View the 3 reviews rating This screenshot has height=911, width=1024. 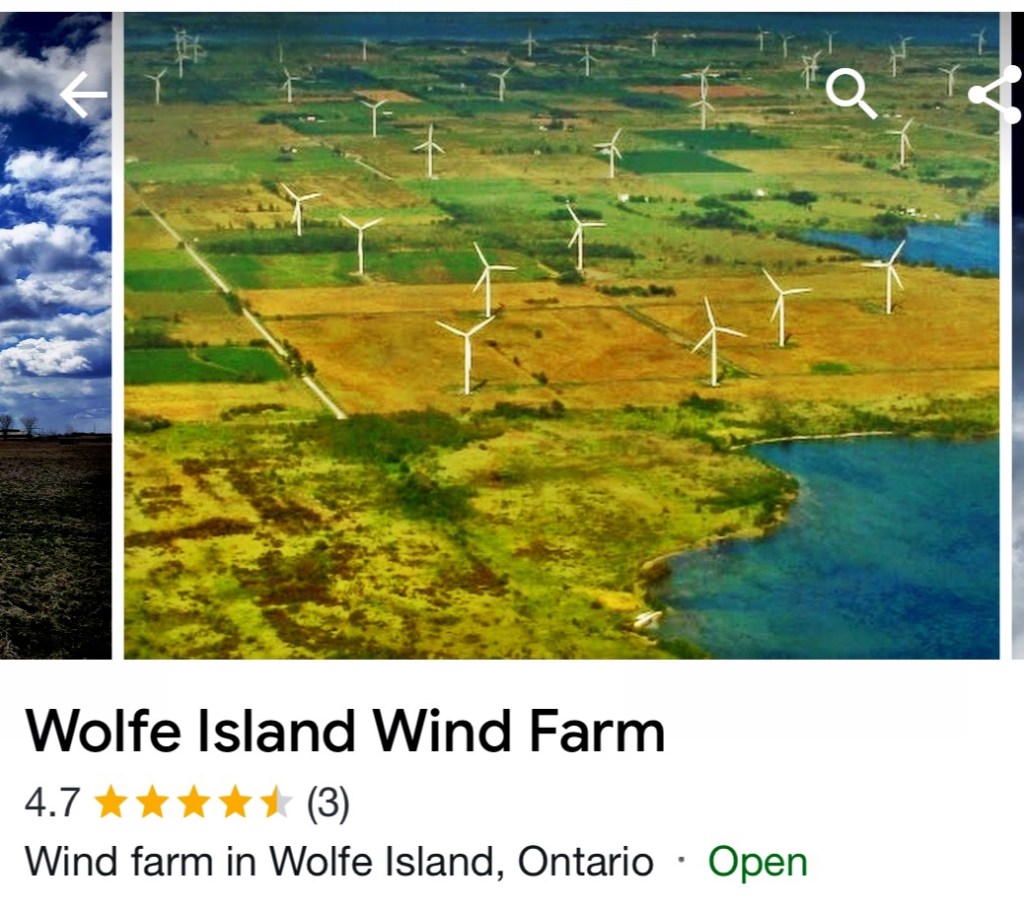328,803
